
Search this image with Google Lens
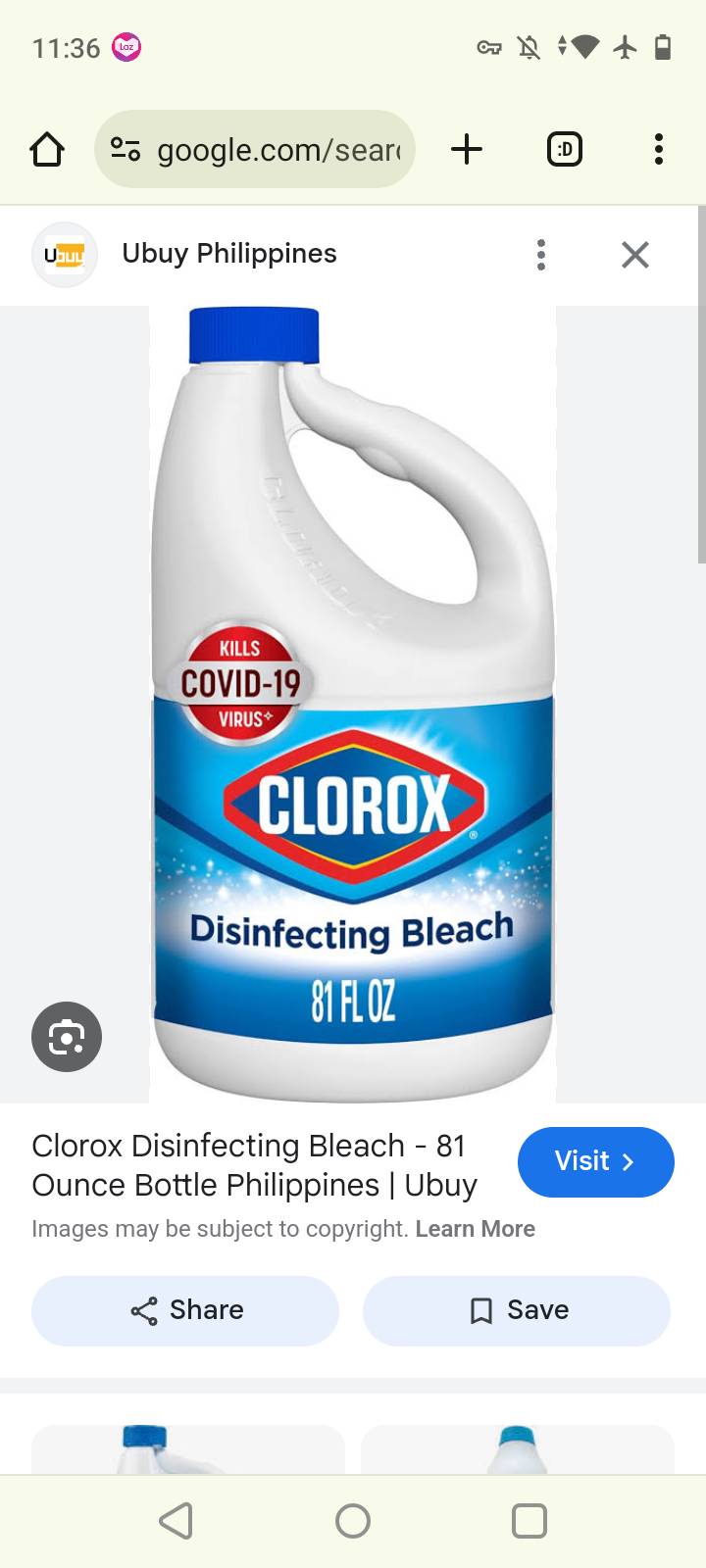pyautogui.click(x=67, y=1037)
